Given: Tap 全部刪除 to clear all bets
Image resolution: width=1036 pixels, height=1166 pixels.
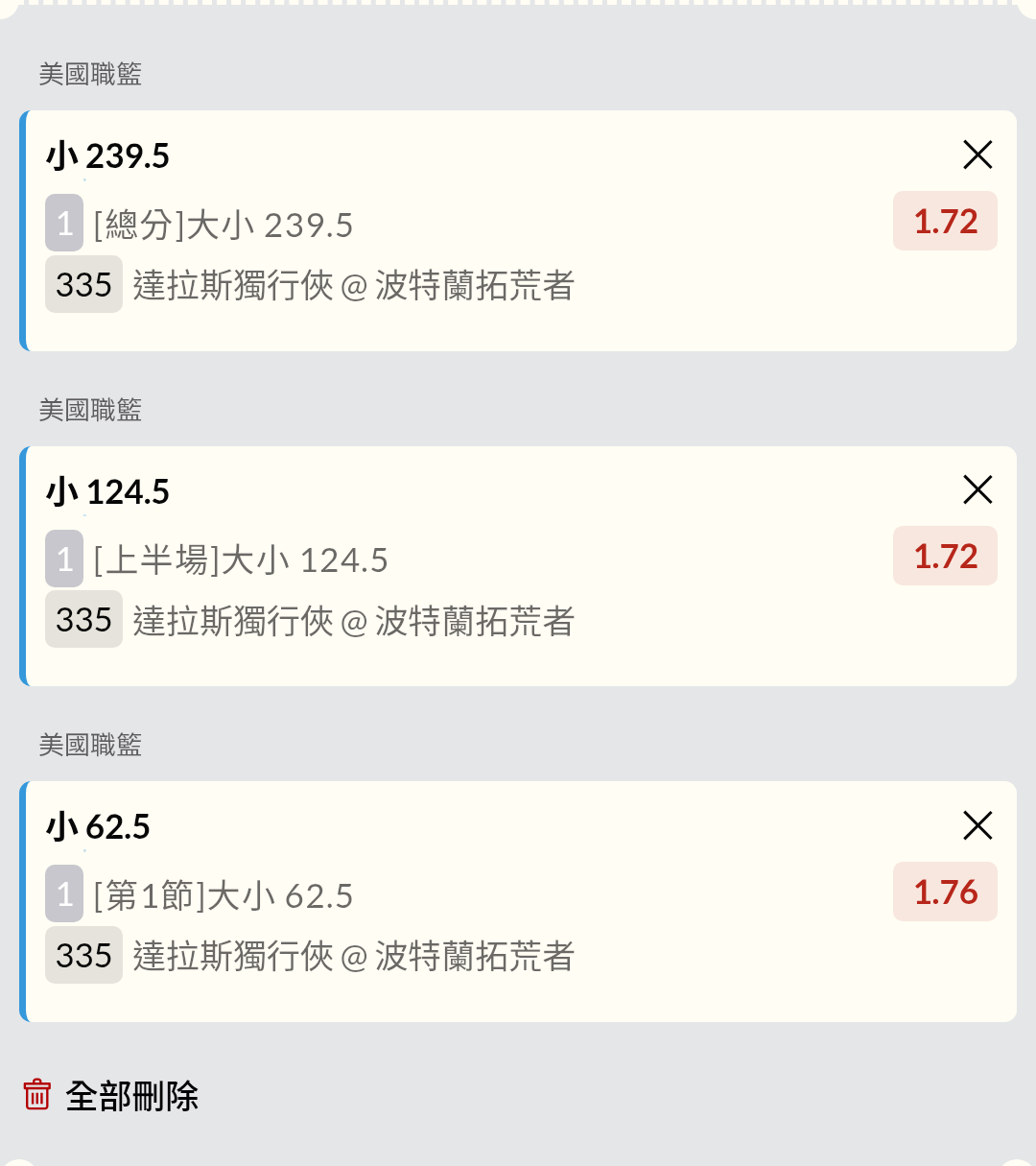Looking at the screenshot, I should click(111, 1095).
